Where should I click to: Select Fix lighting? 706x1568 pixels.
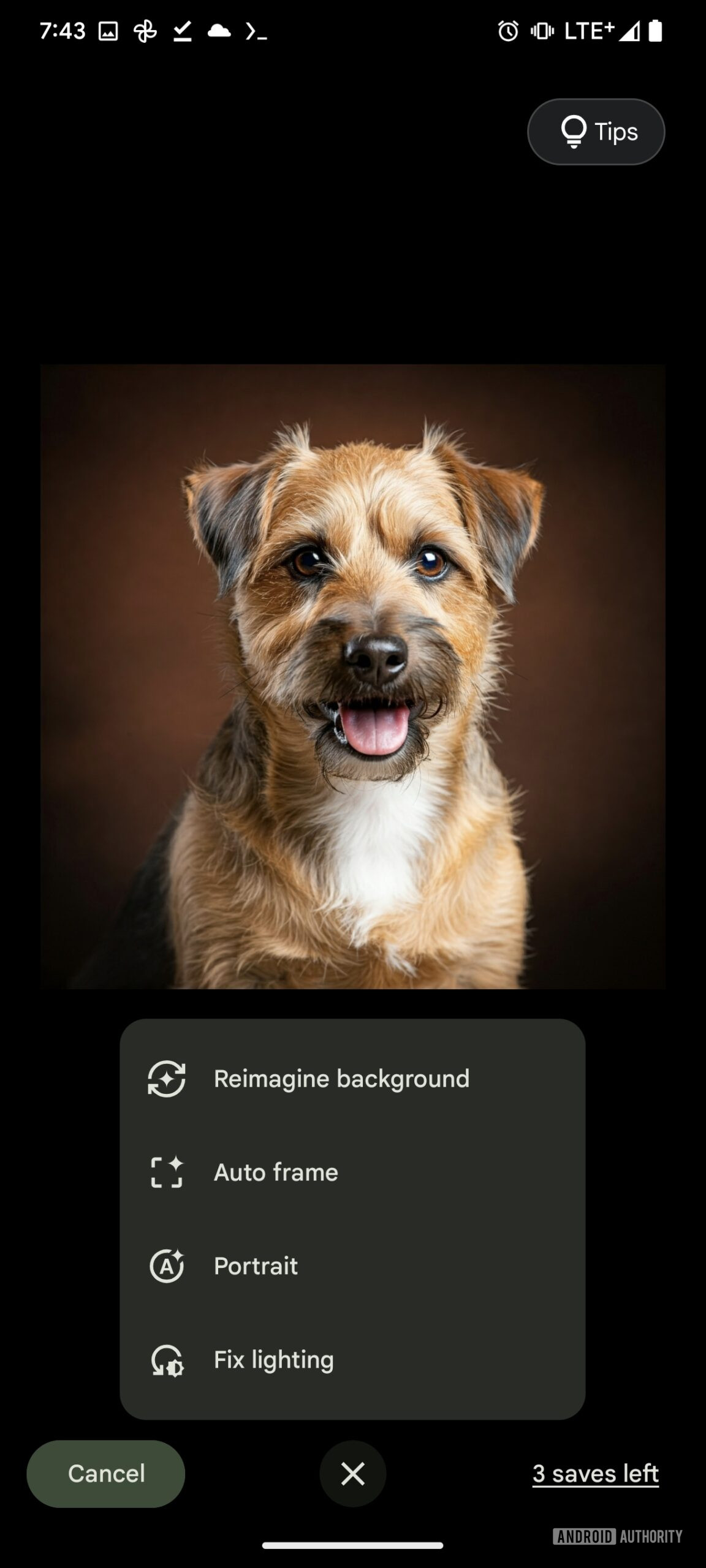273,1360
